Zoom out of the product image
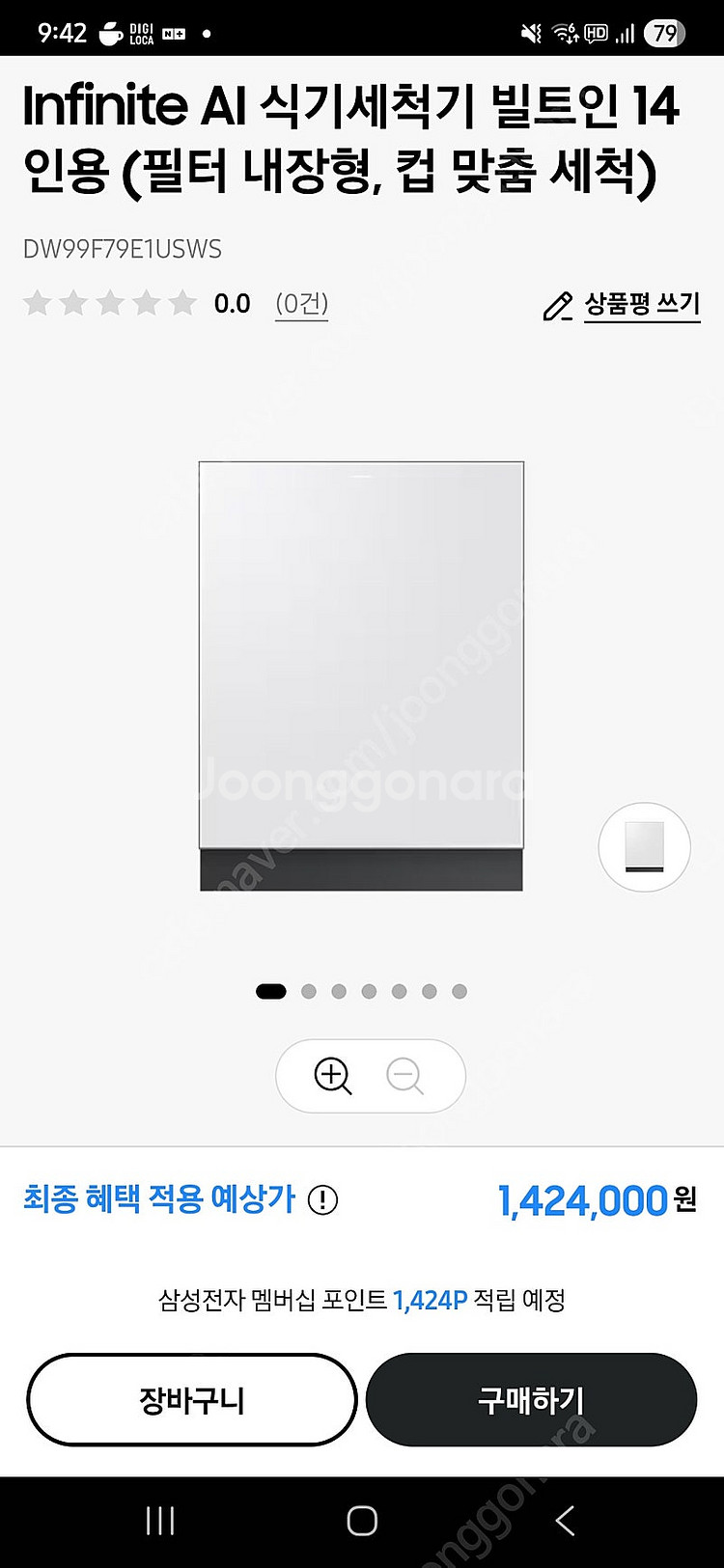The height and width of the screenshot is (1568, 724). tap(405, 1075)
